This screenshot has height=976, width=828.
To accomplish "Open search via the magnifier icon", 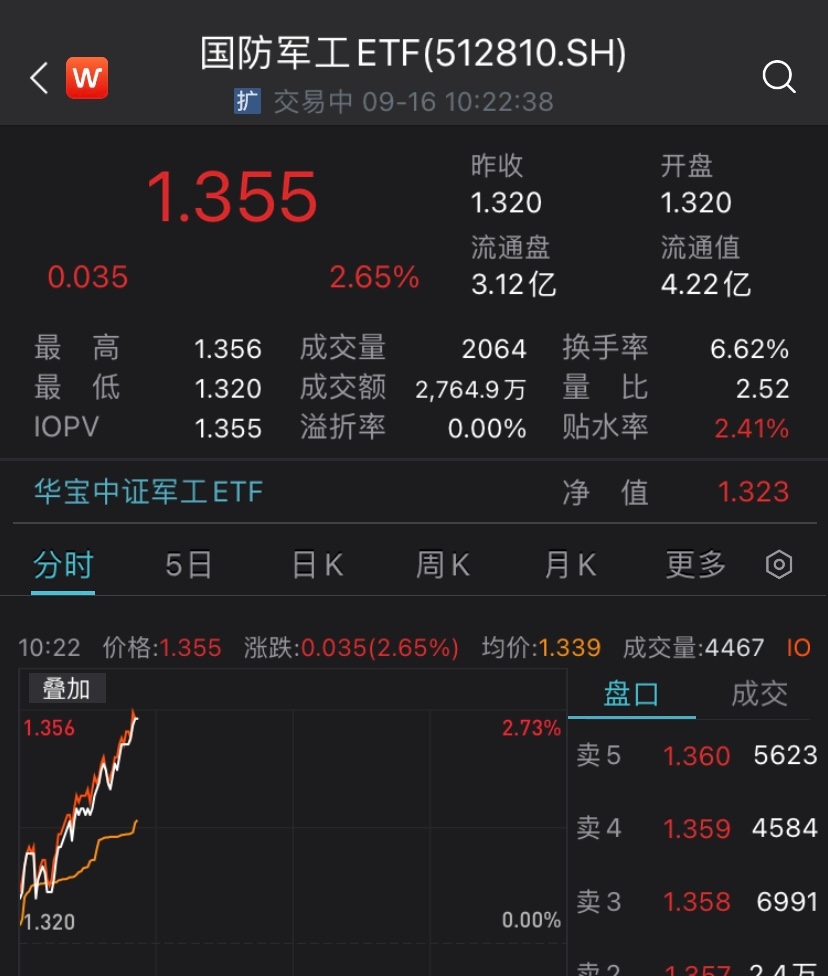I will [778, 77].
